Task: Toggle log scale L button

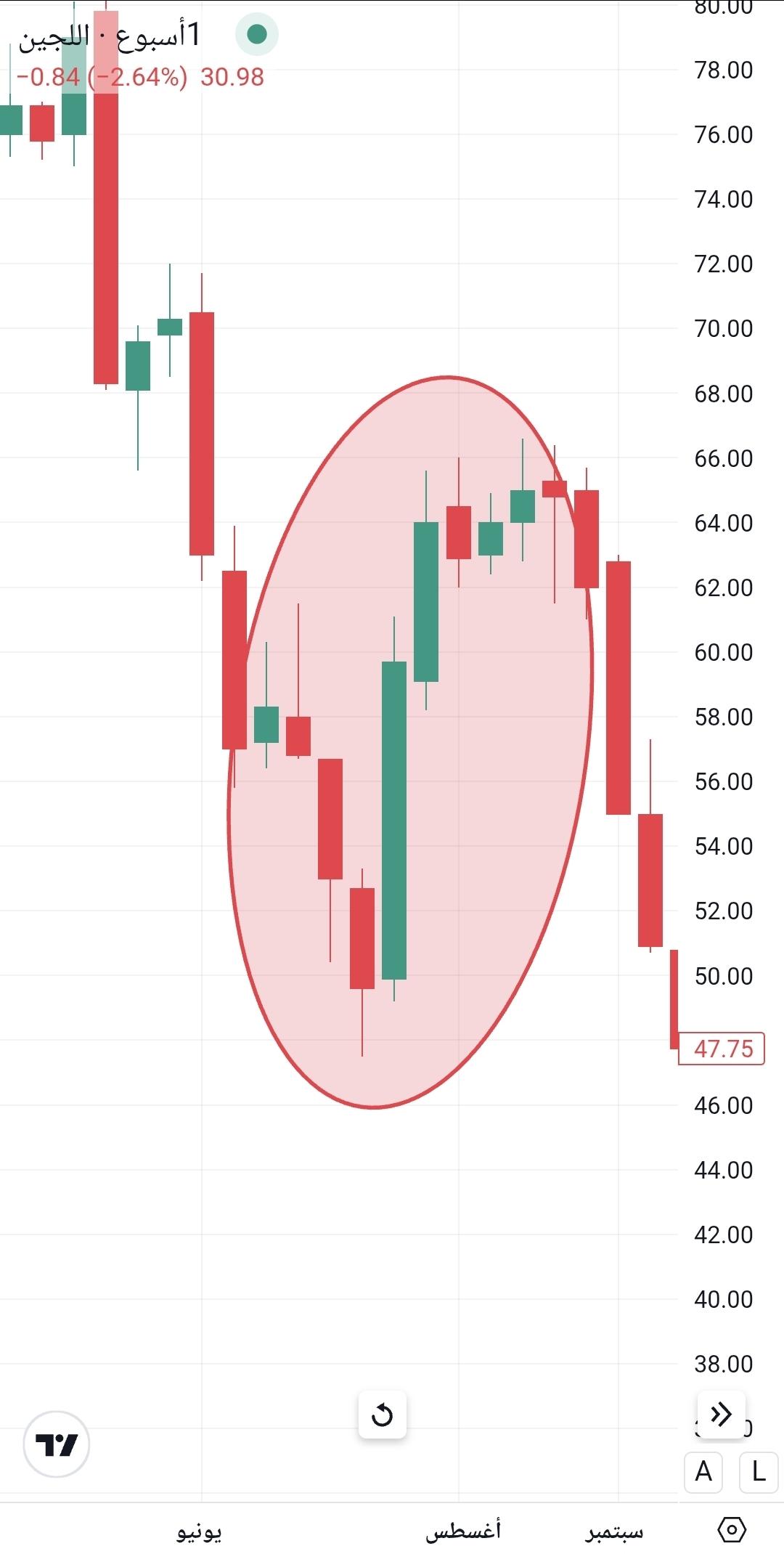Action: pyautogui.click(x=759, y=1472)
